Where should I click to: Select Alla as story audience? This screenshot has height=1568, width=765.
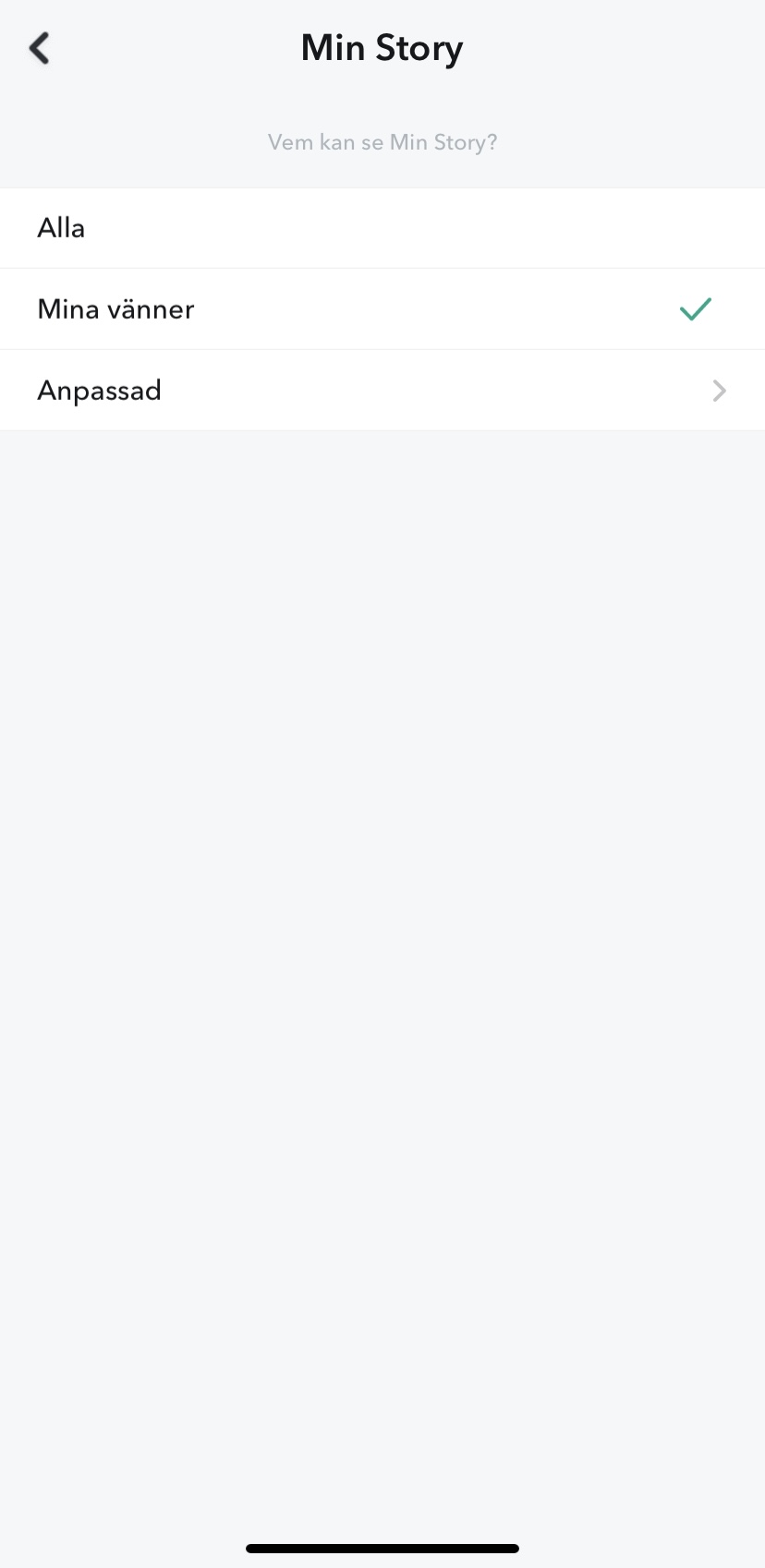point(382,228)
